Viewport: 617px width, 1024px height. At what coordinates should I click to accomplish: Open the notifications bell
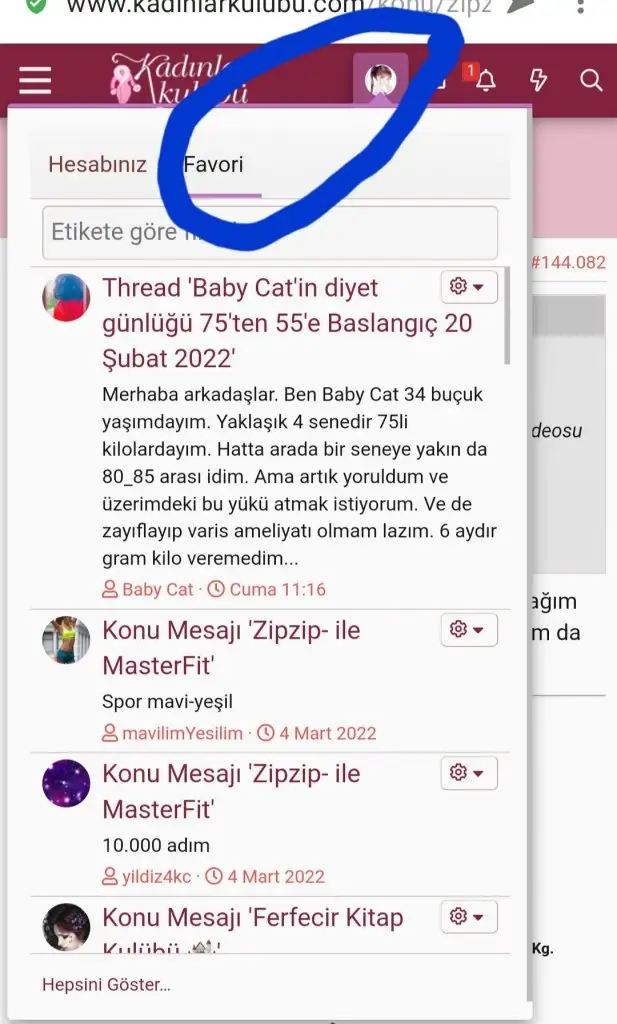485,80
